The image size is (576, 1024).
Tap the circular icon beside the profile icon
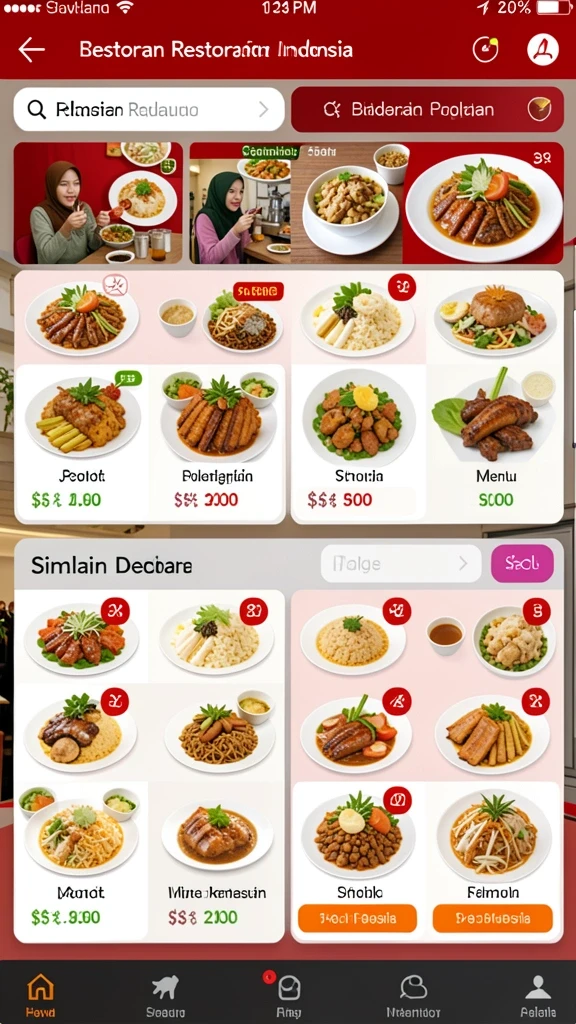pos(485,50)
